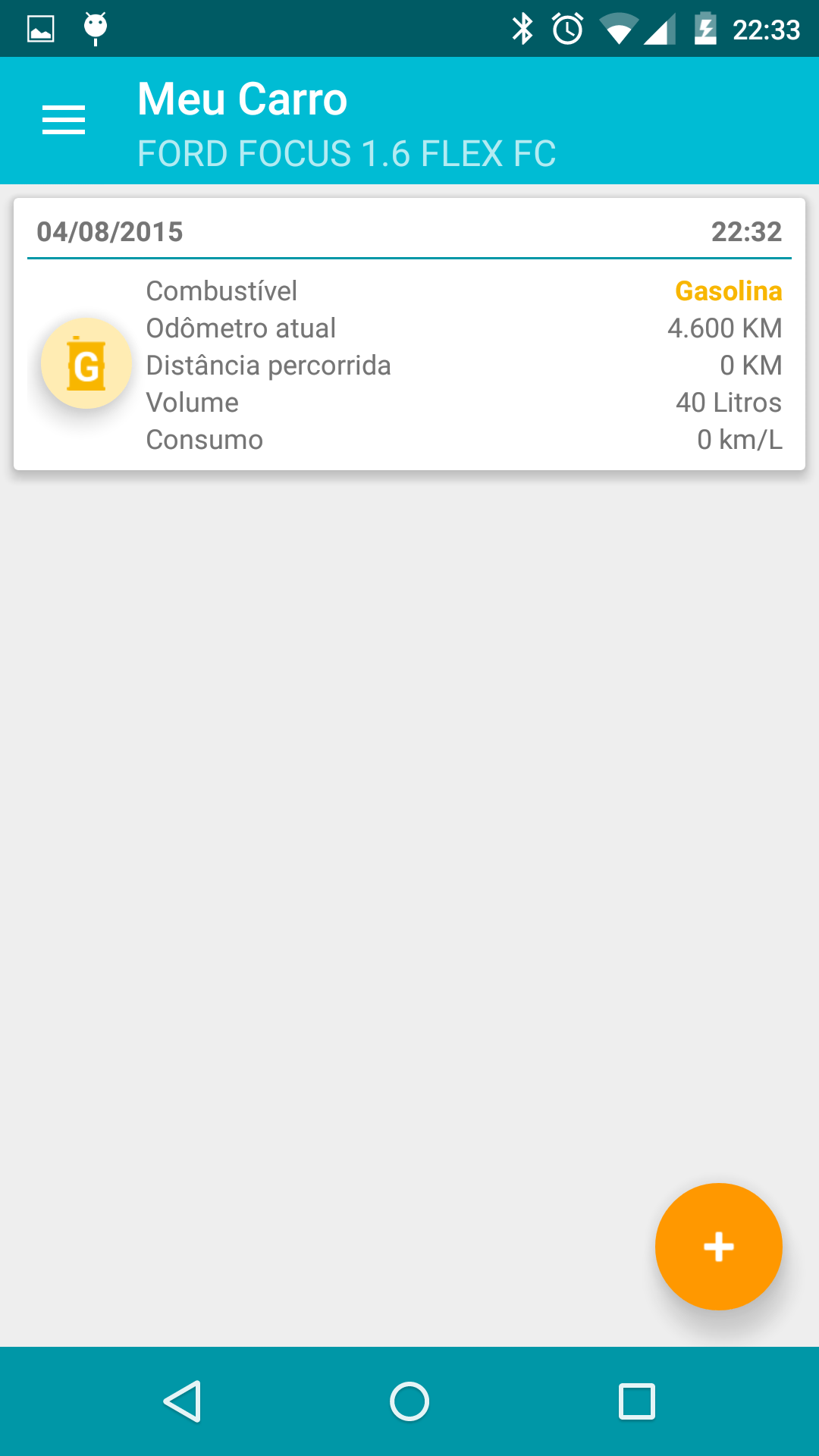Go back using system back button

click(x=182, y=1401)
